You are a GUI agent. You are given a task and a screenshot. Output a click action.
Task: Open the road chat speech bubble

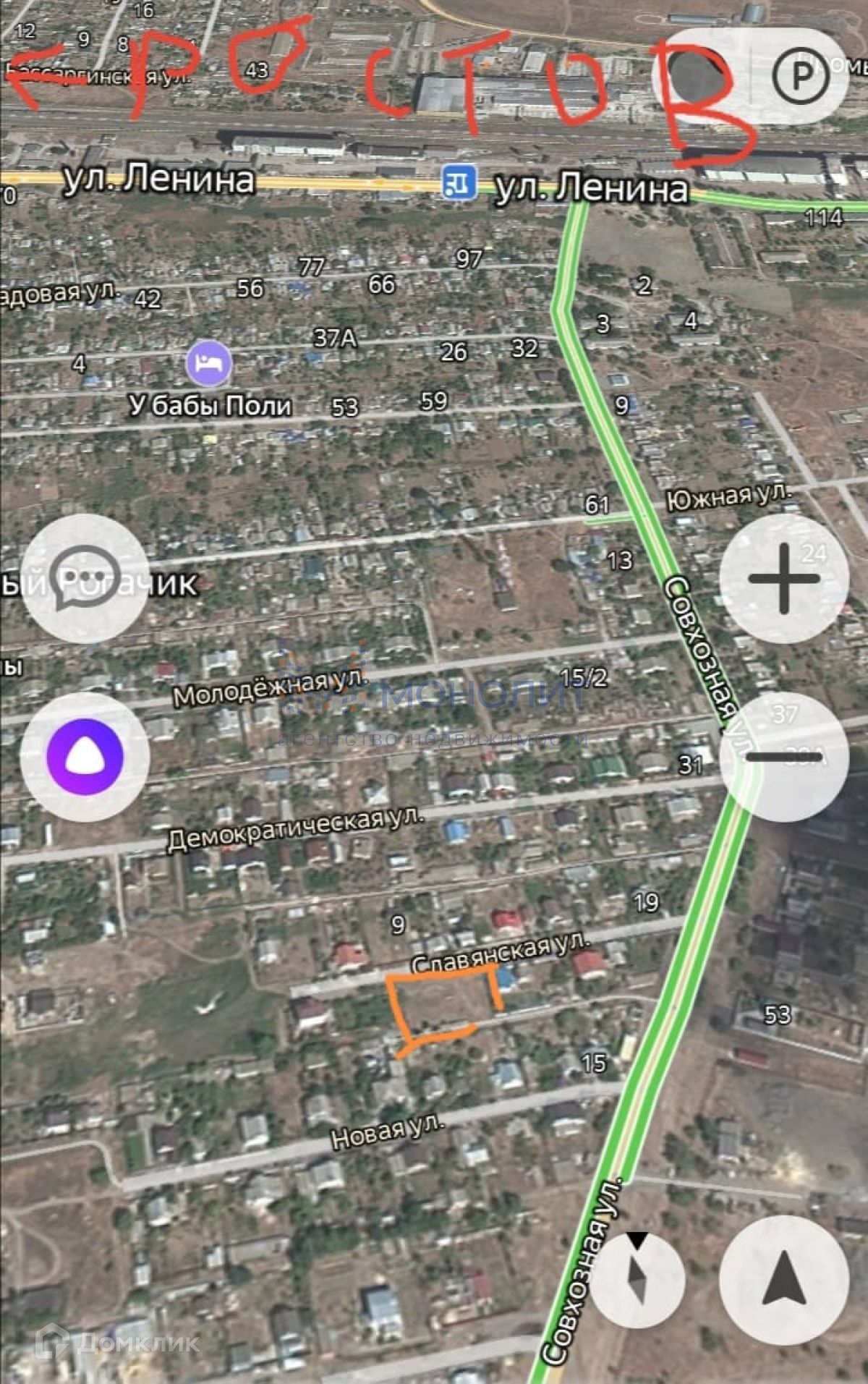[85, 578]
